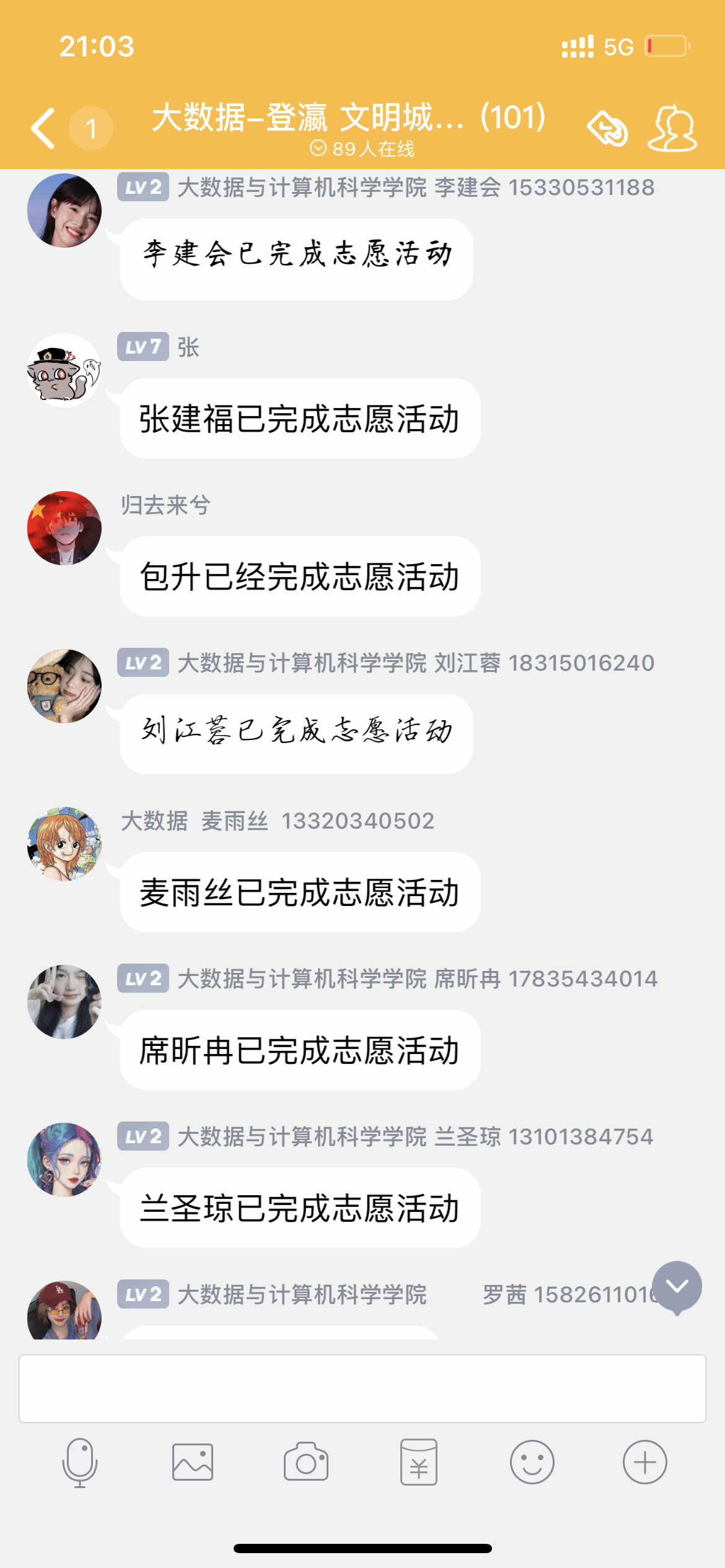The width and height of the screenshot is (725, 1568).
Task: Open the red packet money icon
Action: click(419, 1462)
